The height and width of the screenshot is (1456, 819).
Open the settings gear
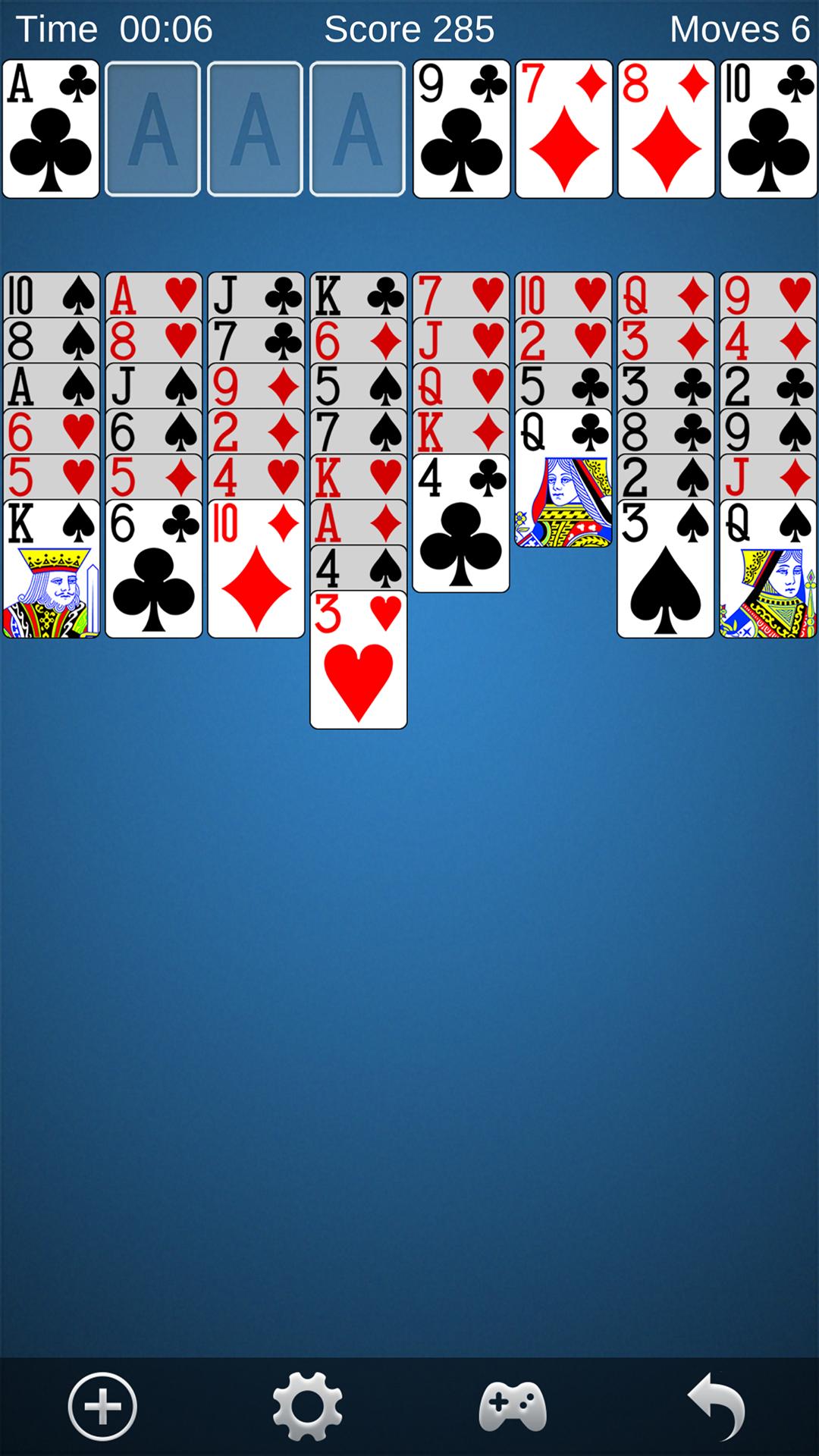(307, 1407)
